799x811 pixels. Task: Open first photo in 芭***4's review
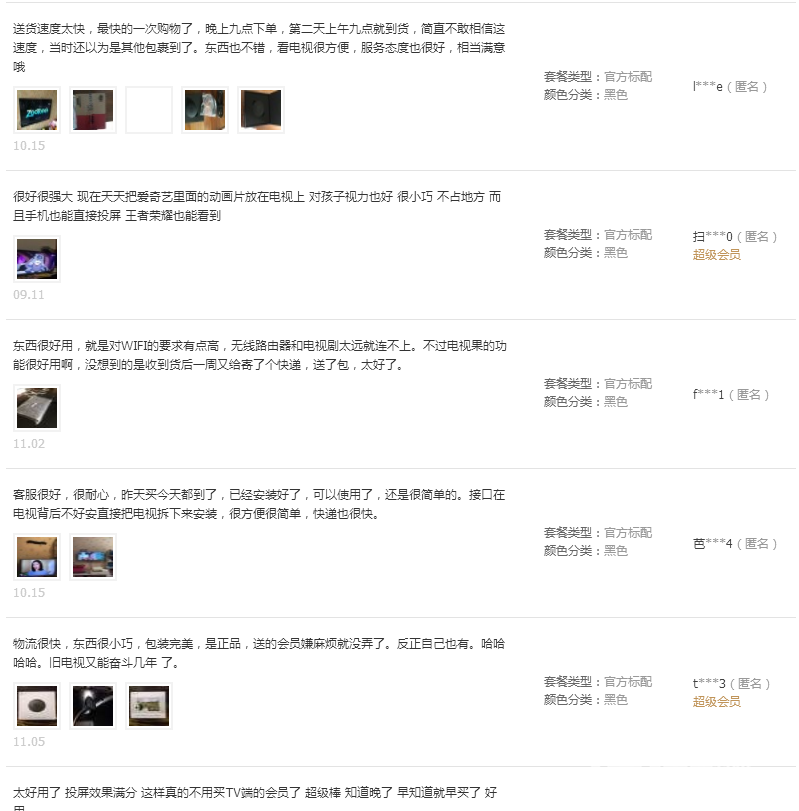pyautogui.click(x=37, y=557)
